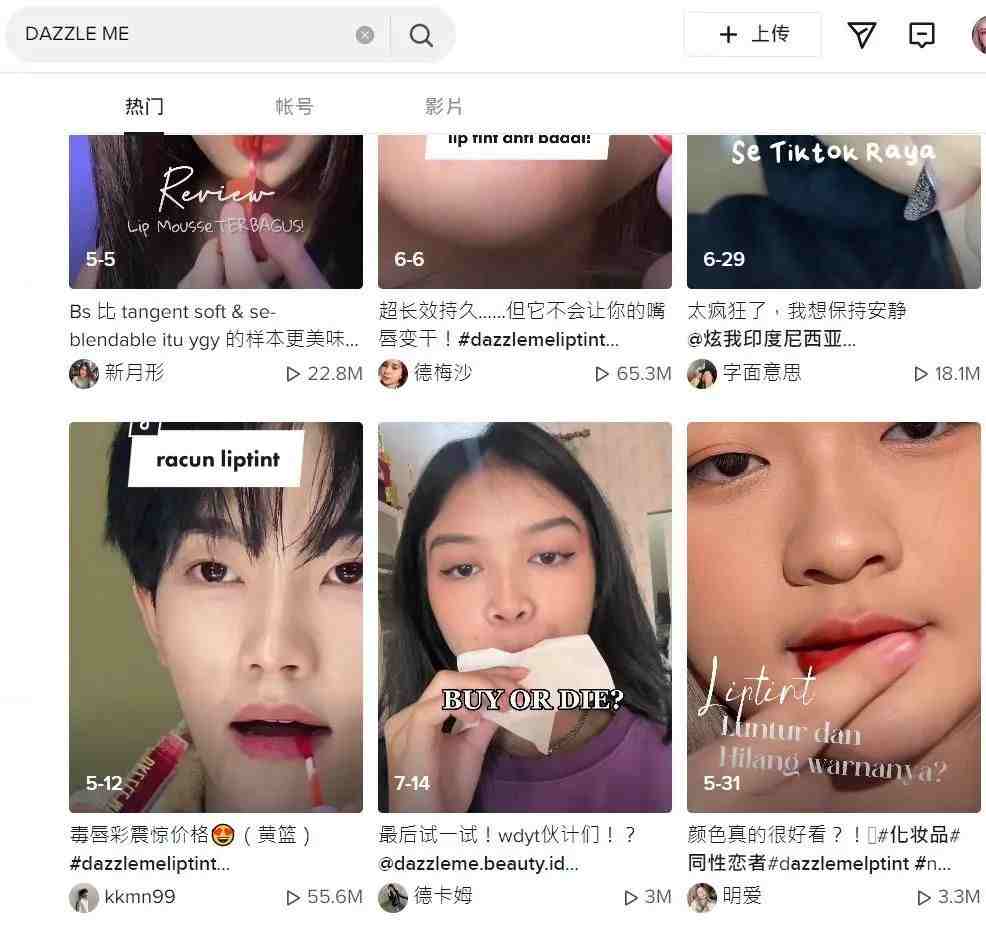Tap the 上传 upload button
This screenshot has width=986, height=940.
coord(753,35)
